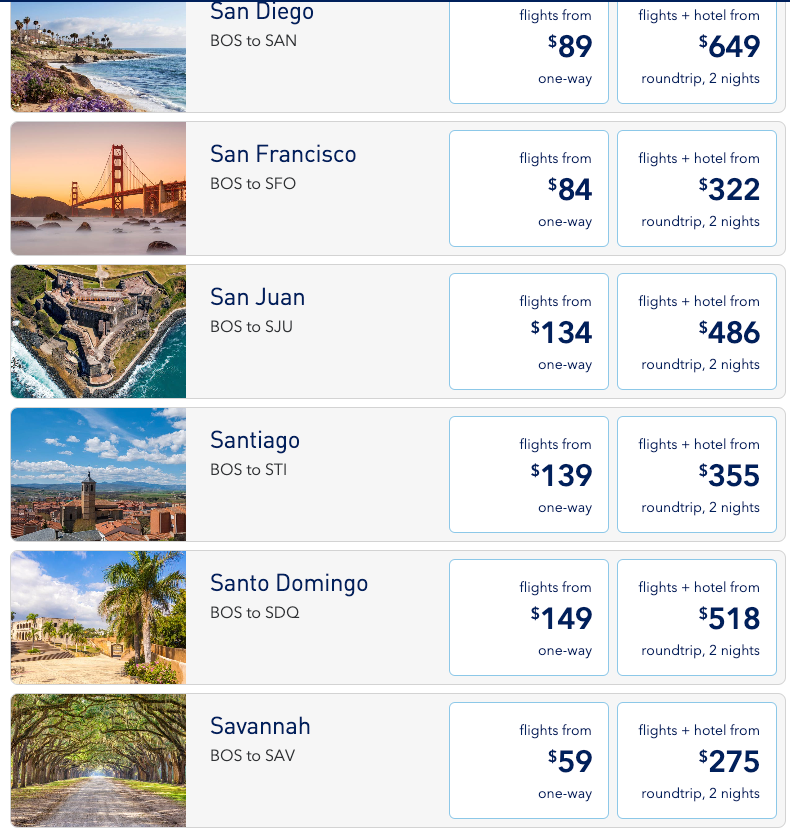Select Santiago $355 roundtrip package deal
790x832 pixels.
[696, 474]
